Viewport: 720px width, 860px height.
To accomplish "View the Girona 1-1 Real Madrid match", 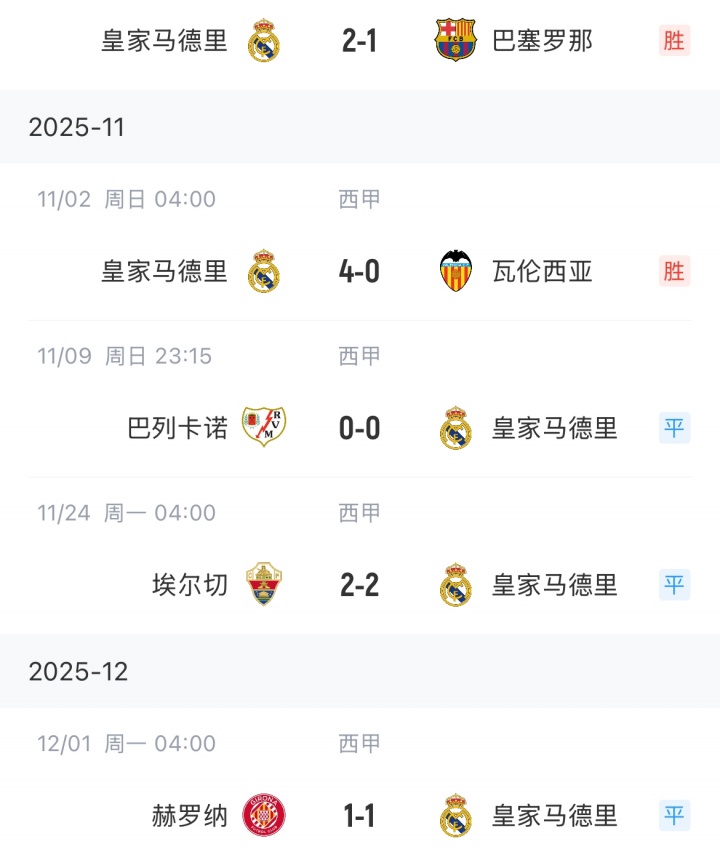I will [x=359, y=816].
